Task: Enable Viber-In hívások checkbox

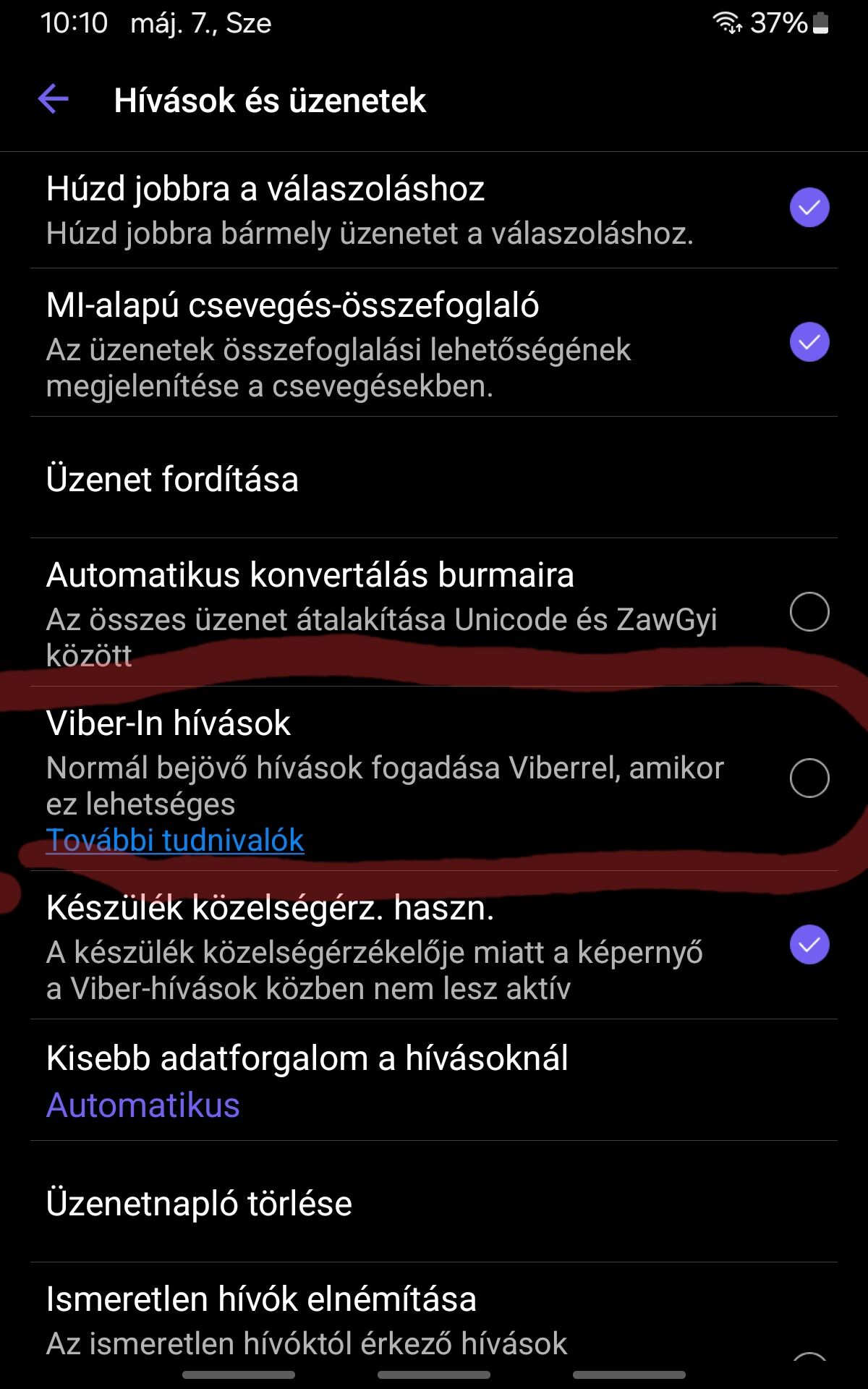Action: tap(809, 778)
